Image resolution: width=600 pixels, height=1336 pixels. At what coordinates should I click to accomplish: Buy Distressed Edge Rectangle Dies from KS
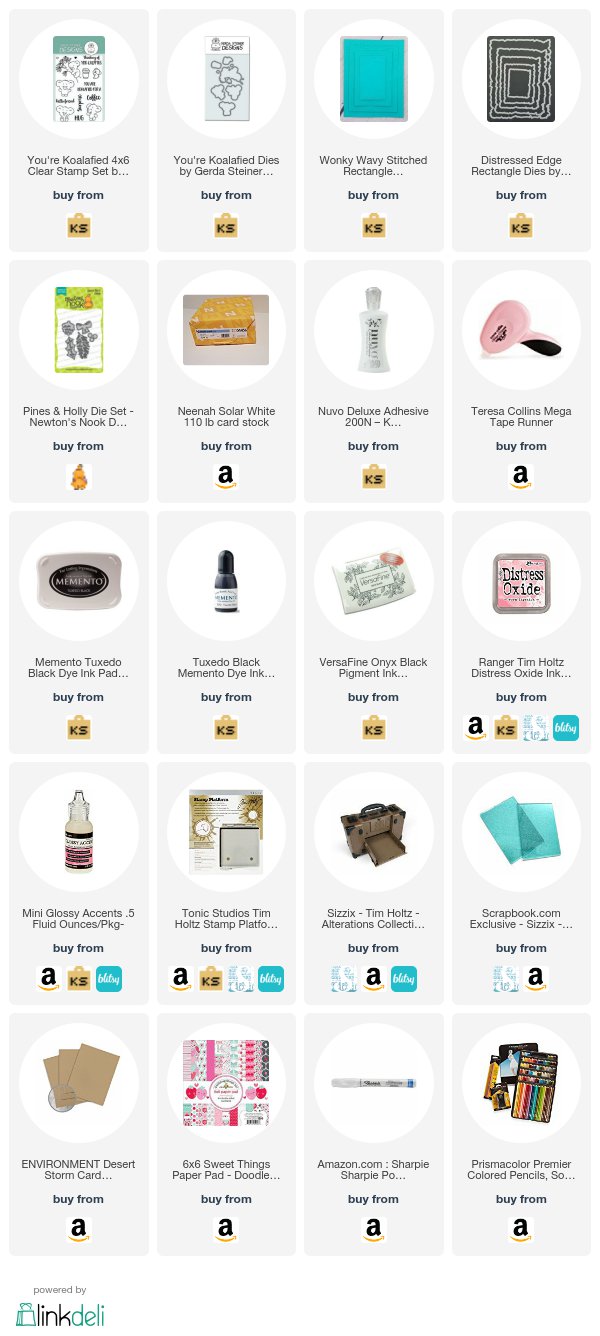pyautogui.click(x=521, y=225)
